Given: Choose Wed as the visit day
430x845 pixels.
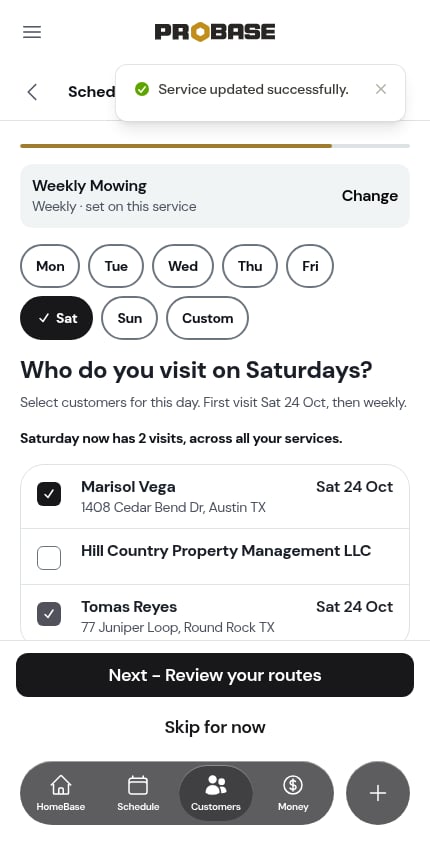Looking at the screenshot, I should [183, 266].
